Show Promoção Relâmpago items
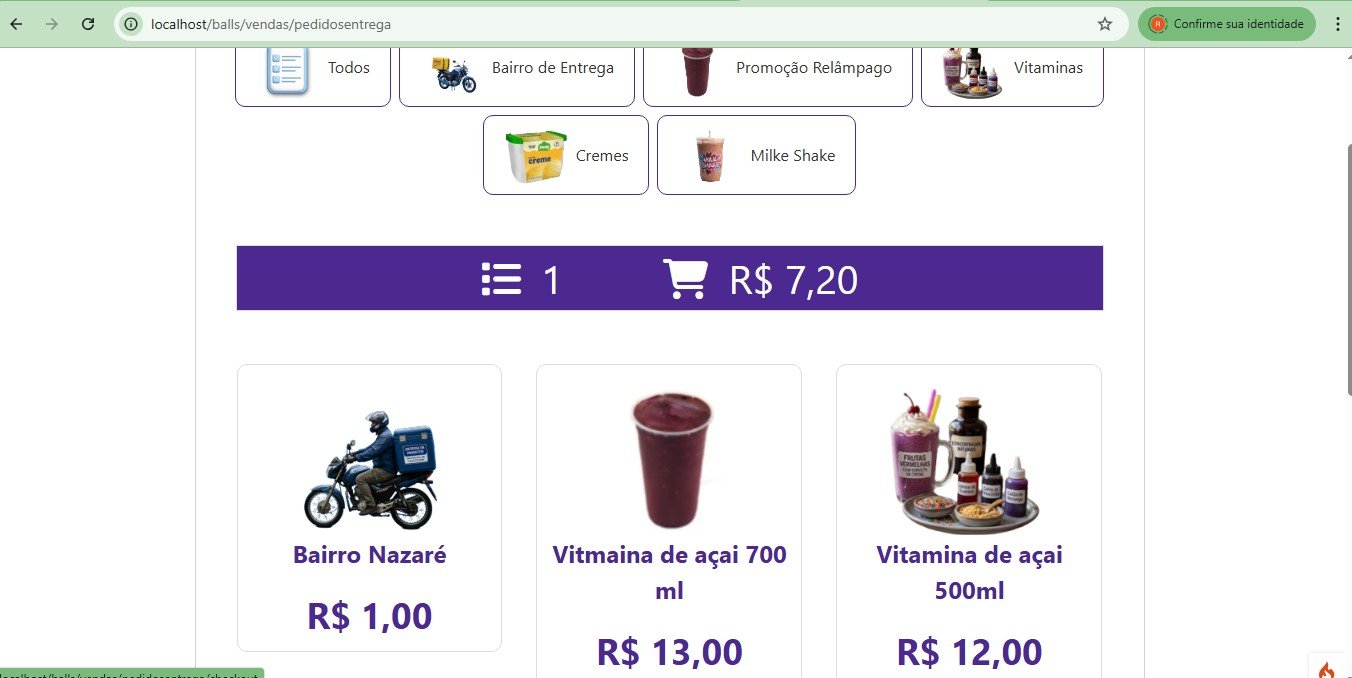1352x678 pixels. coord(777,68)
